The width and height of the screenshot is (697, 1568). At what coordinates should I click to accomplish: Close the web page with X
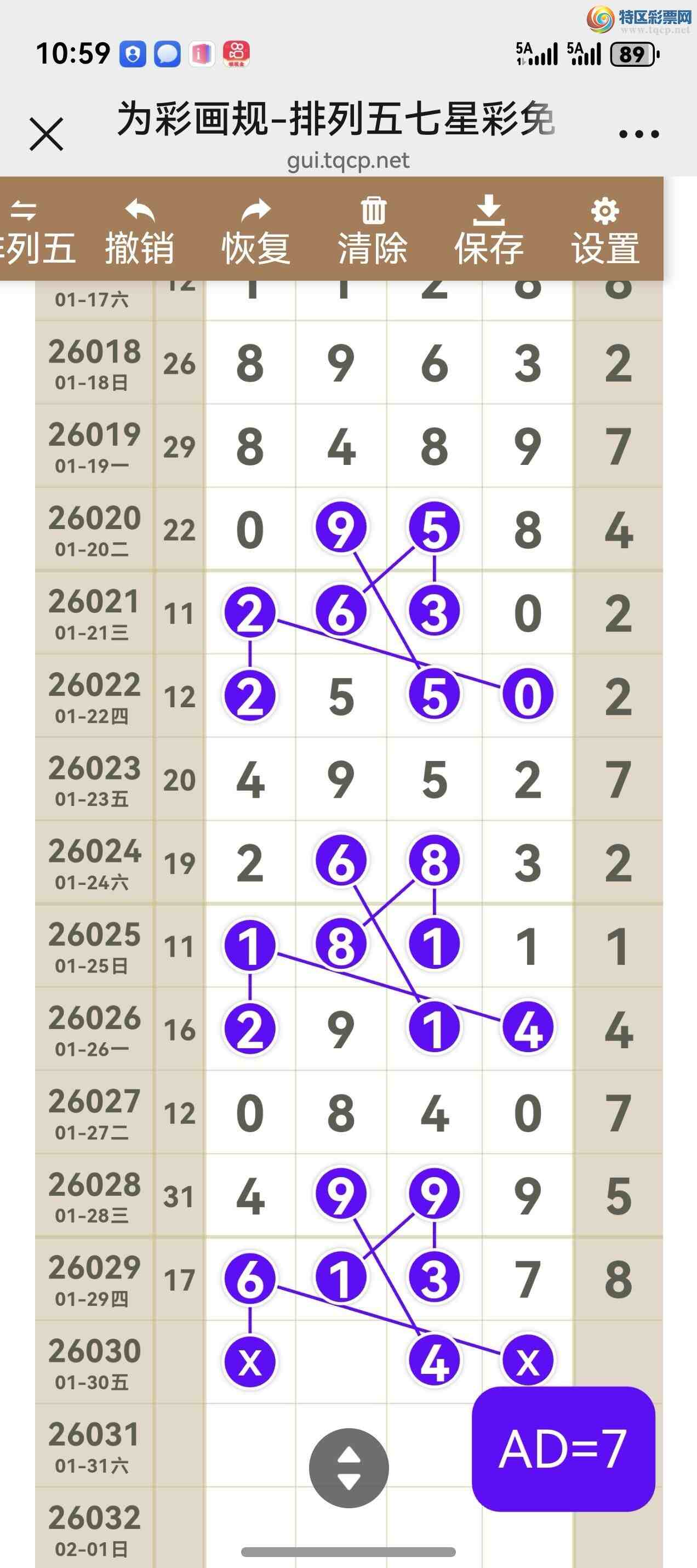pyautogui.click(x=46, y=134)
